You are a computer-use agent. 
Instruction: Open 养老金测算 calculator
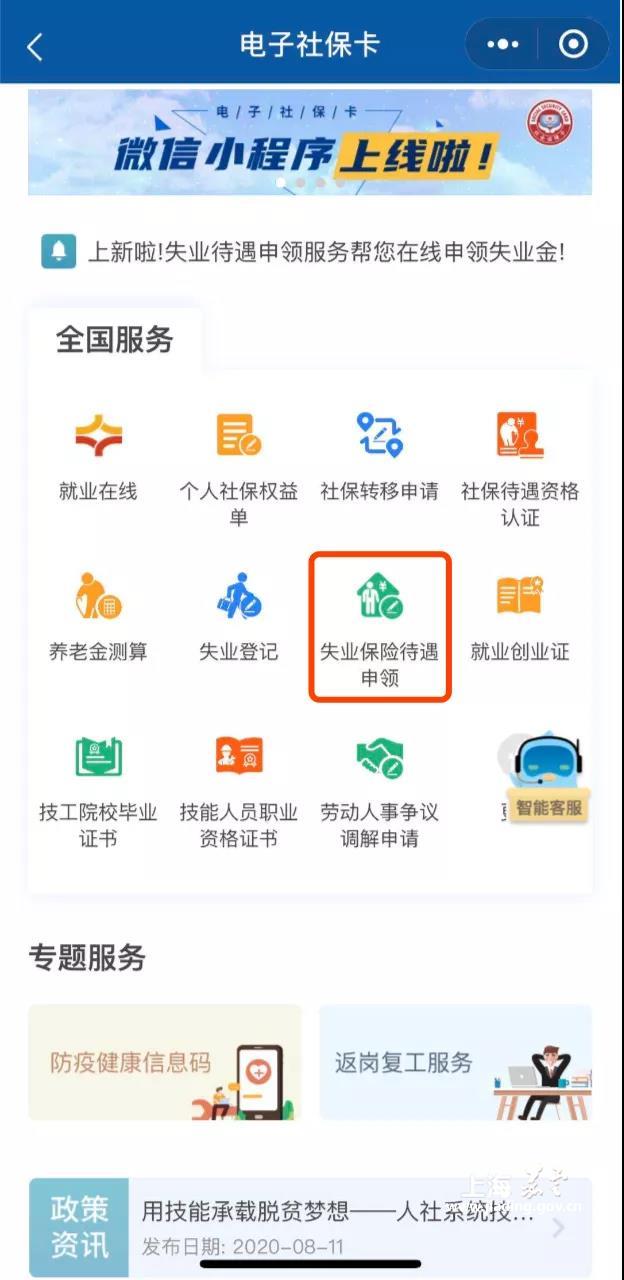98,615
